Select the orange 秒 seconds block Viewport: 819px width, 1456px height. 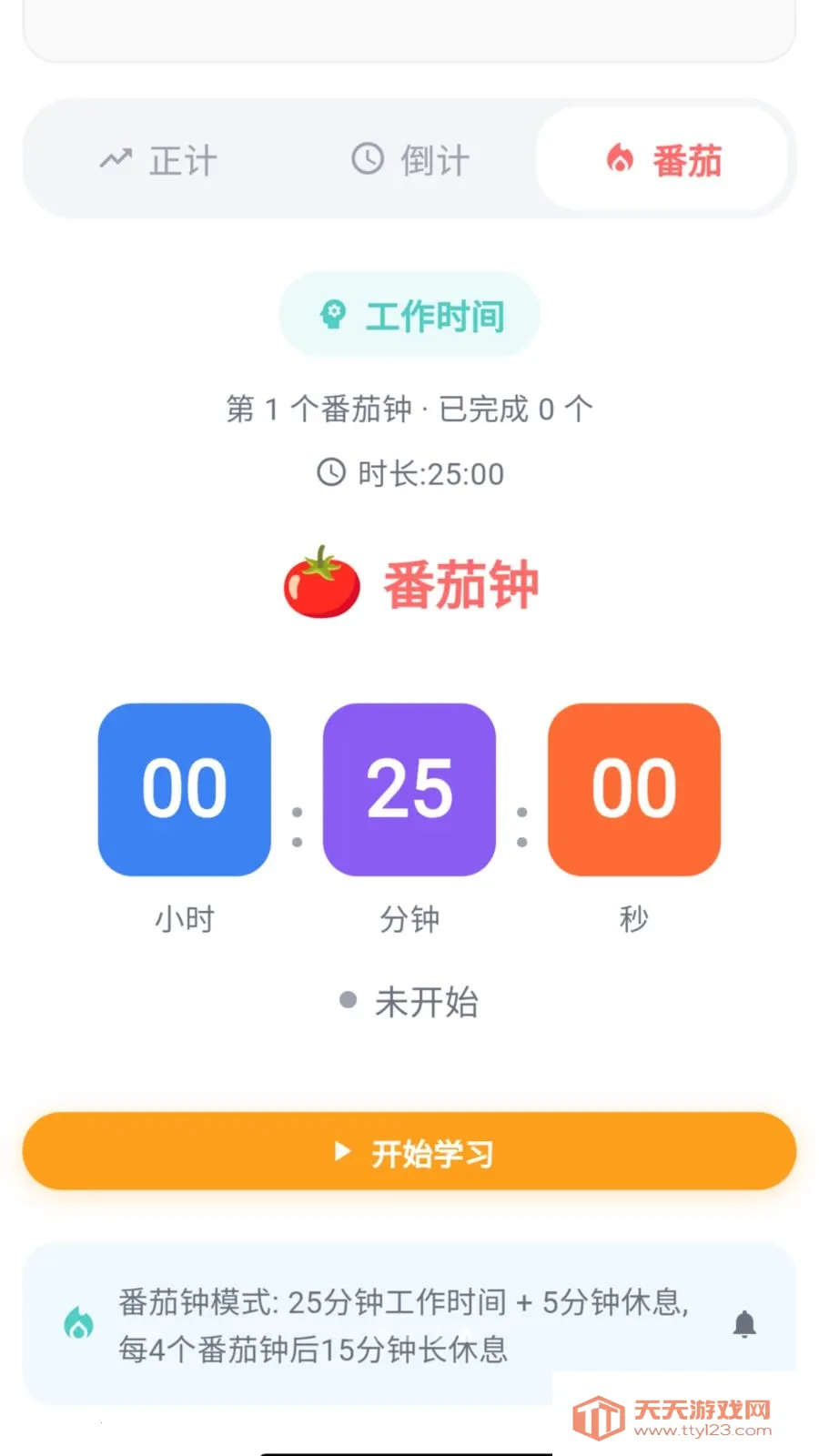pyautogui.click(x=633, y=790)
